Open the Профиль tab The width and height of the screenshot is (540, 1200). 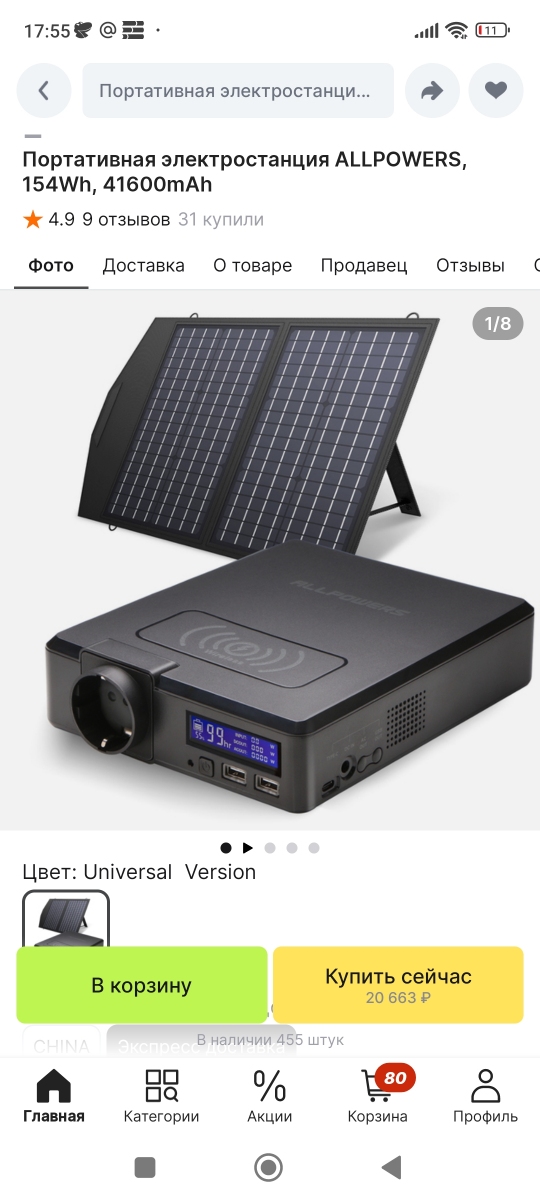pos(485,1097)
